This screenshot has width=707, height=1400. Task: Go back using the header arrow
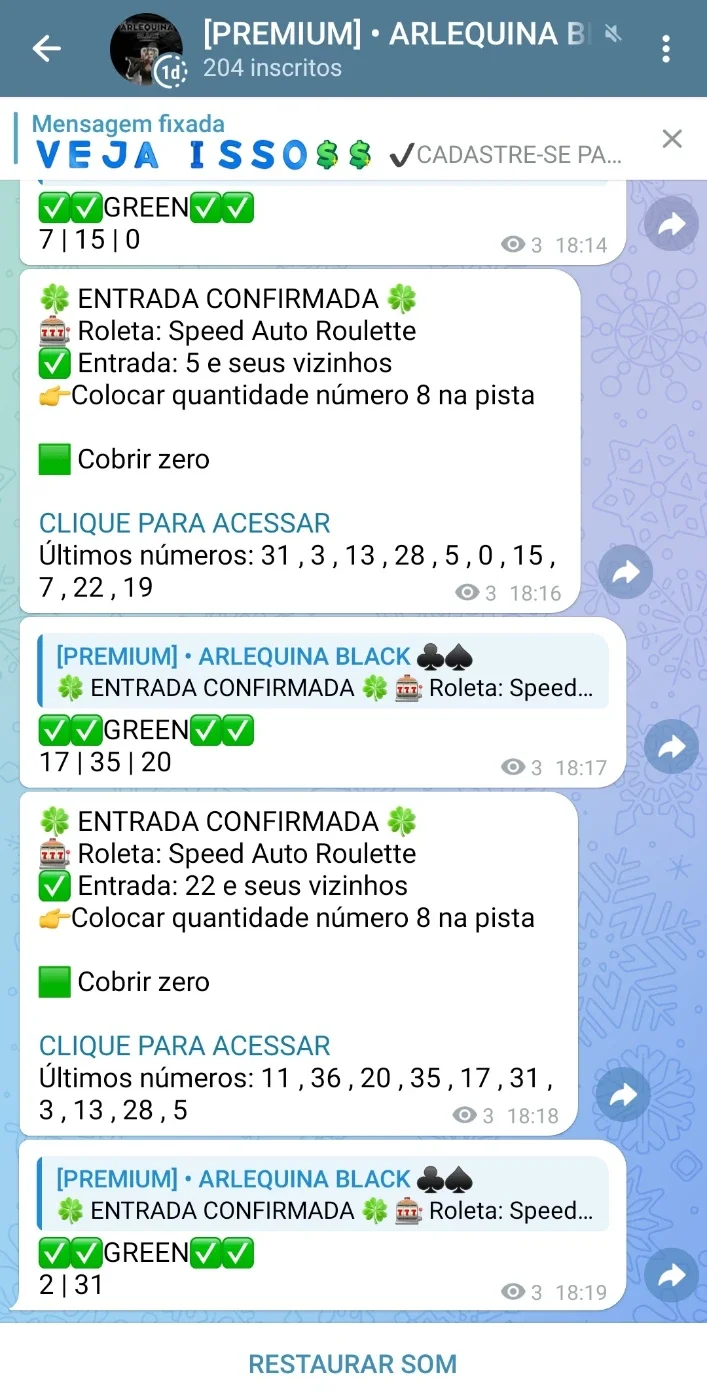pyautogui.click(x=46, y=48)
